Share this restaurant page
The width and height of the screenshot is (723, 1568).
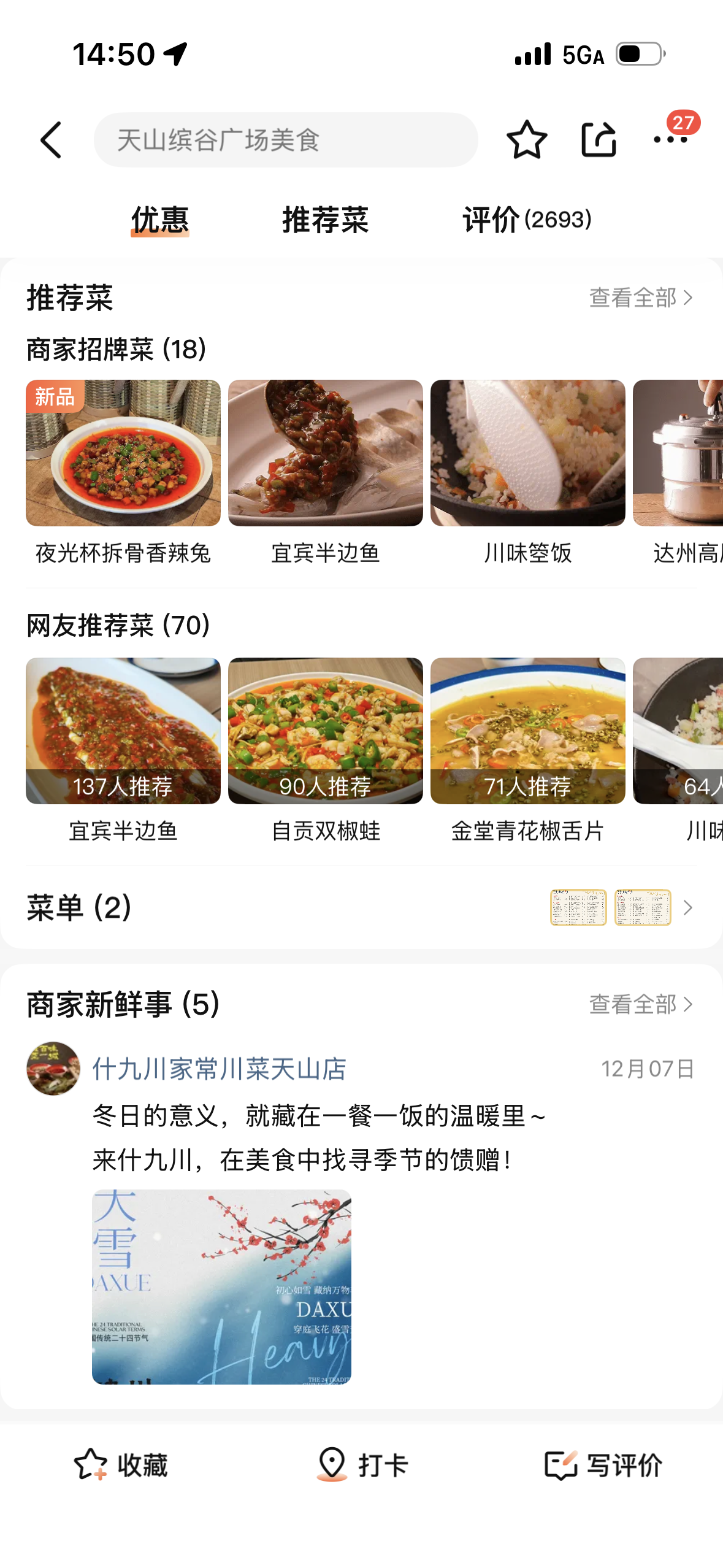point(598,140)
